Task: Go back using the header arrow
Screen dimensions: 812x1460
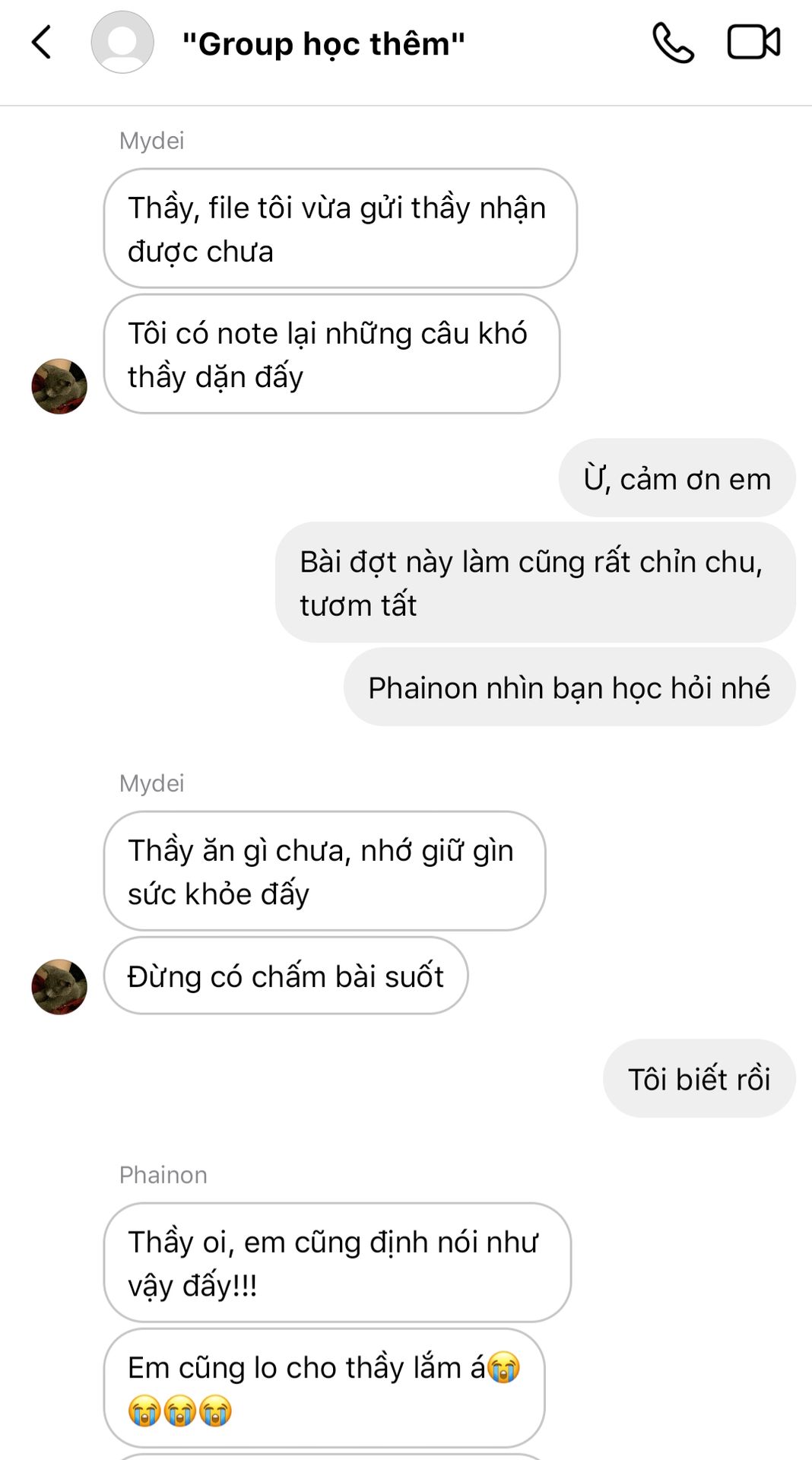Action: (42, 42)
